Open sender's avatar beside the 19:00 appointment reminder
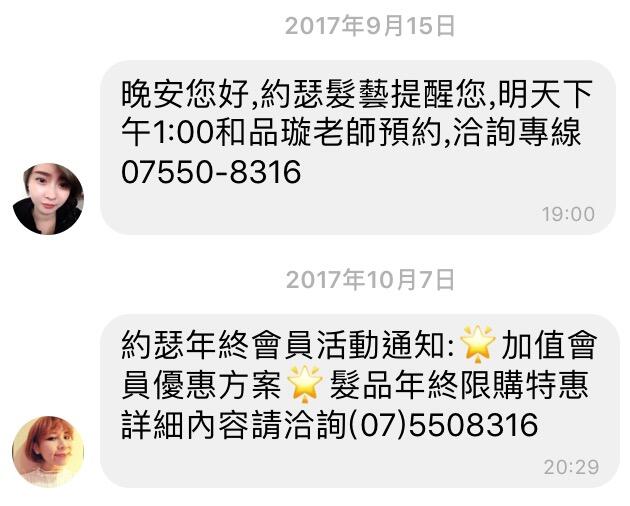630x506 pixels. [x=48, y=199]
